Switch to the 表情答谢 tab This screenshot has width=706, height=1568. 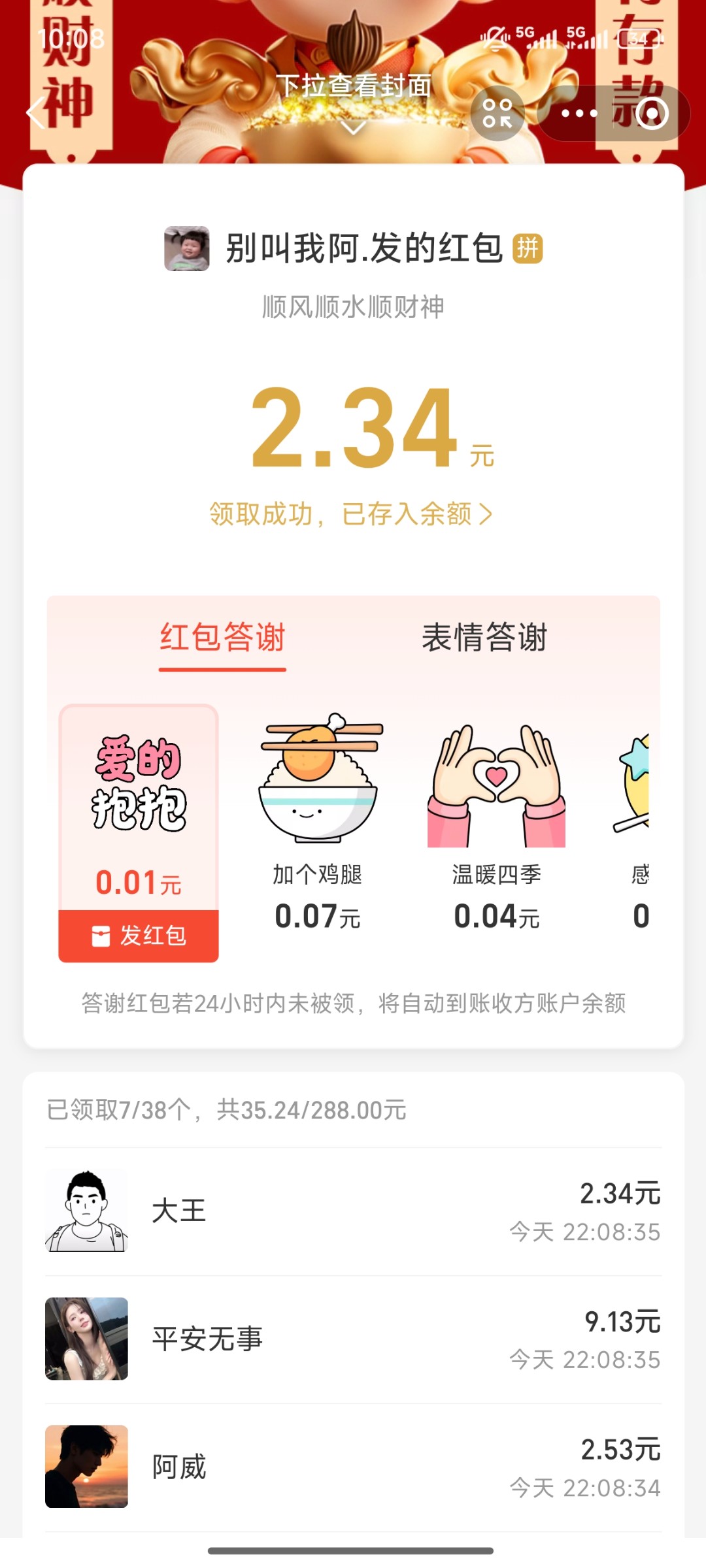click(x=484, y=638)
